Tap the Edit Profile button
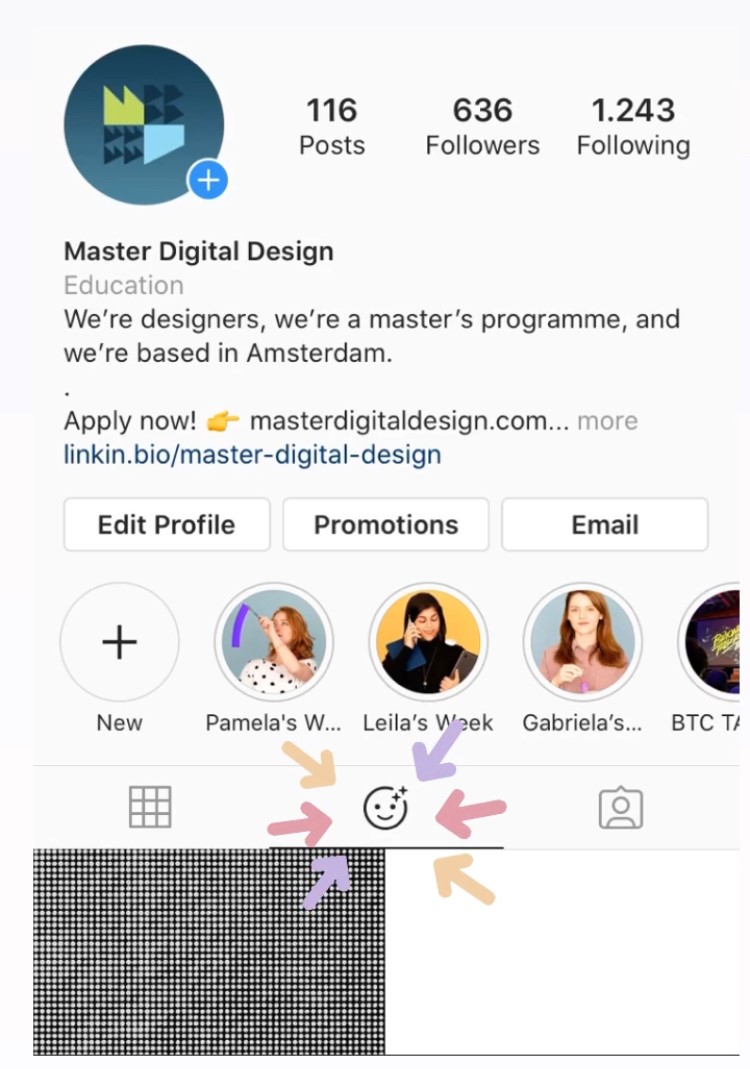750x1069 pixels. [x=167, y=525]
